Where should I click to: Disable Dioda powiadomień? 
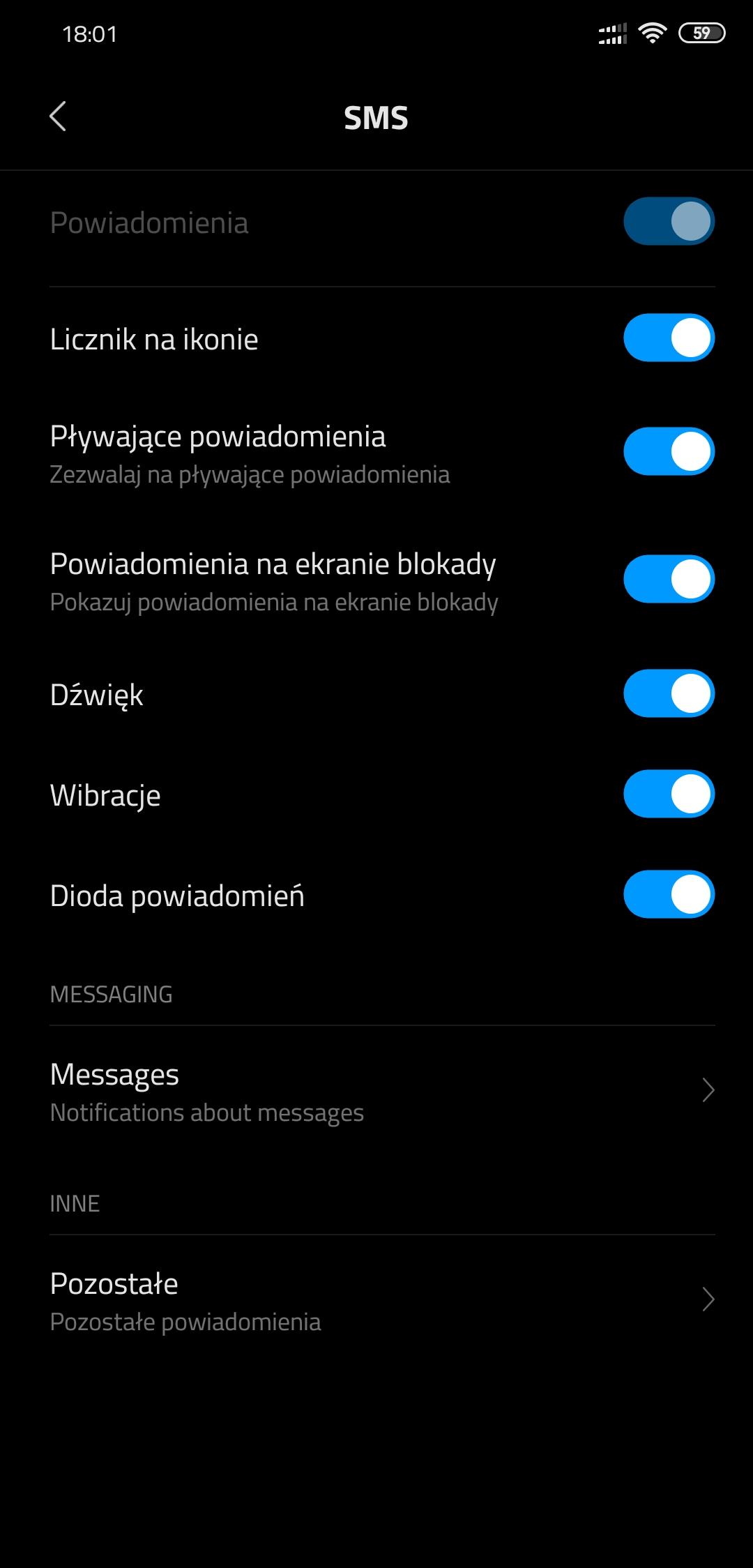[x=669, y=894]
